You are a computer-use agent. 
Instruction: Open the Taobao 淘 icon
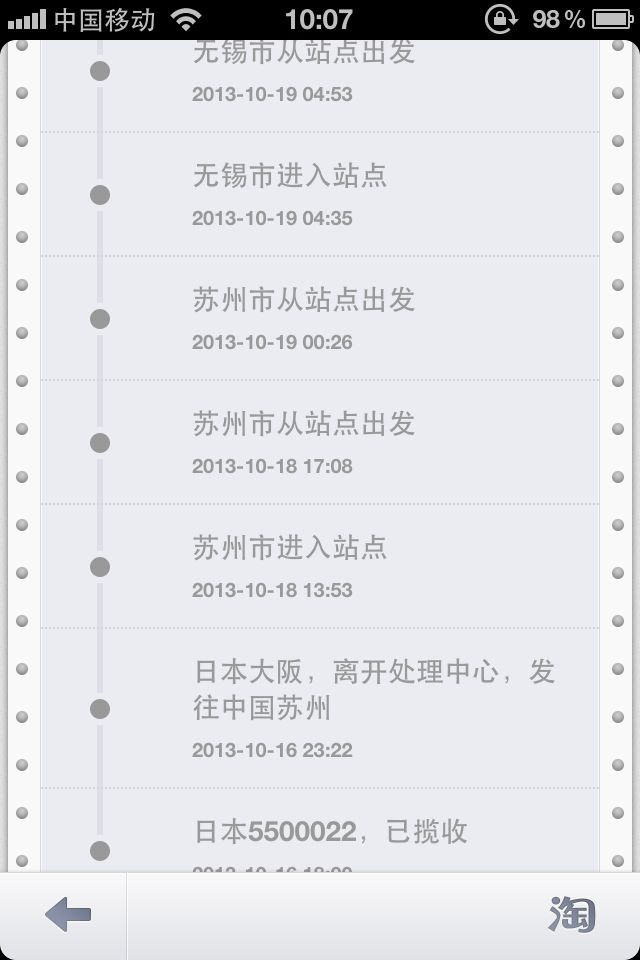coord(572,914)
